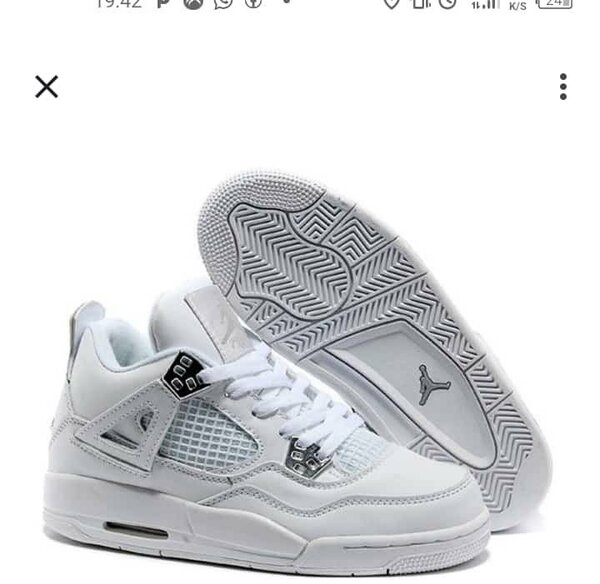The height and width of the screenshot is (584, 600).
Task: Close the image viewer
Action: [x=47, y=87]
